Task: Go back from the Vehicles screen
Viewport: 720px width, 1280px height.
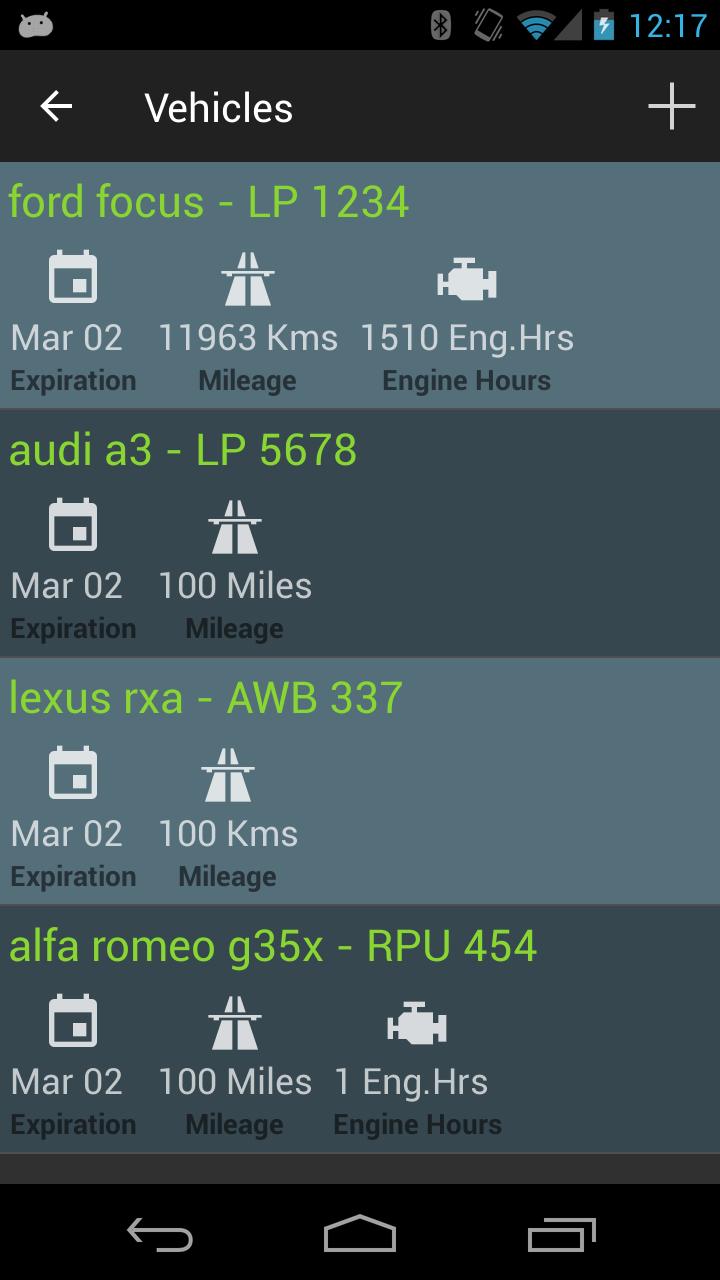Action: [56, 107]
